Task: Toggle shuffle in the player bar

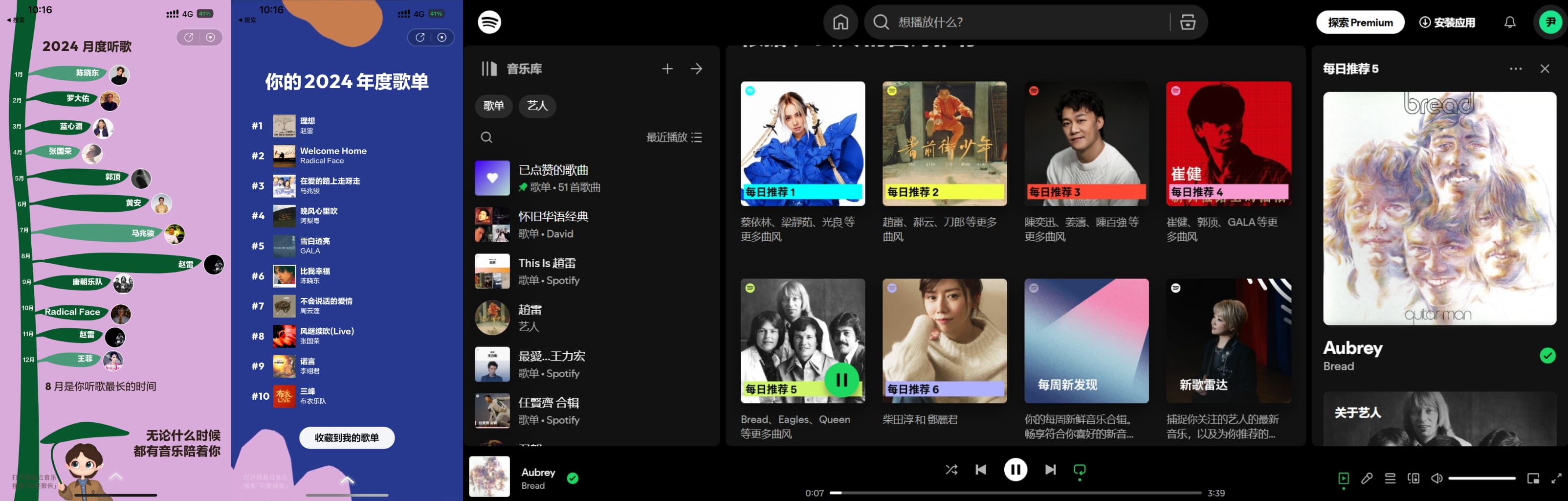Action: point(951,469)
